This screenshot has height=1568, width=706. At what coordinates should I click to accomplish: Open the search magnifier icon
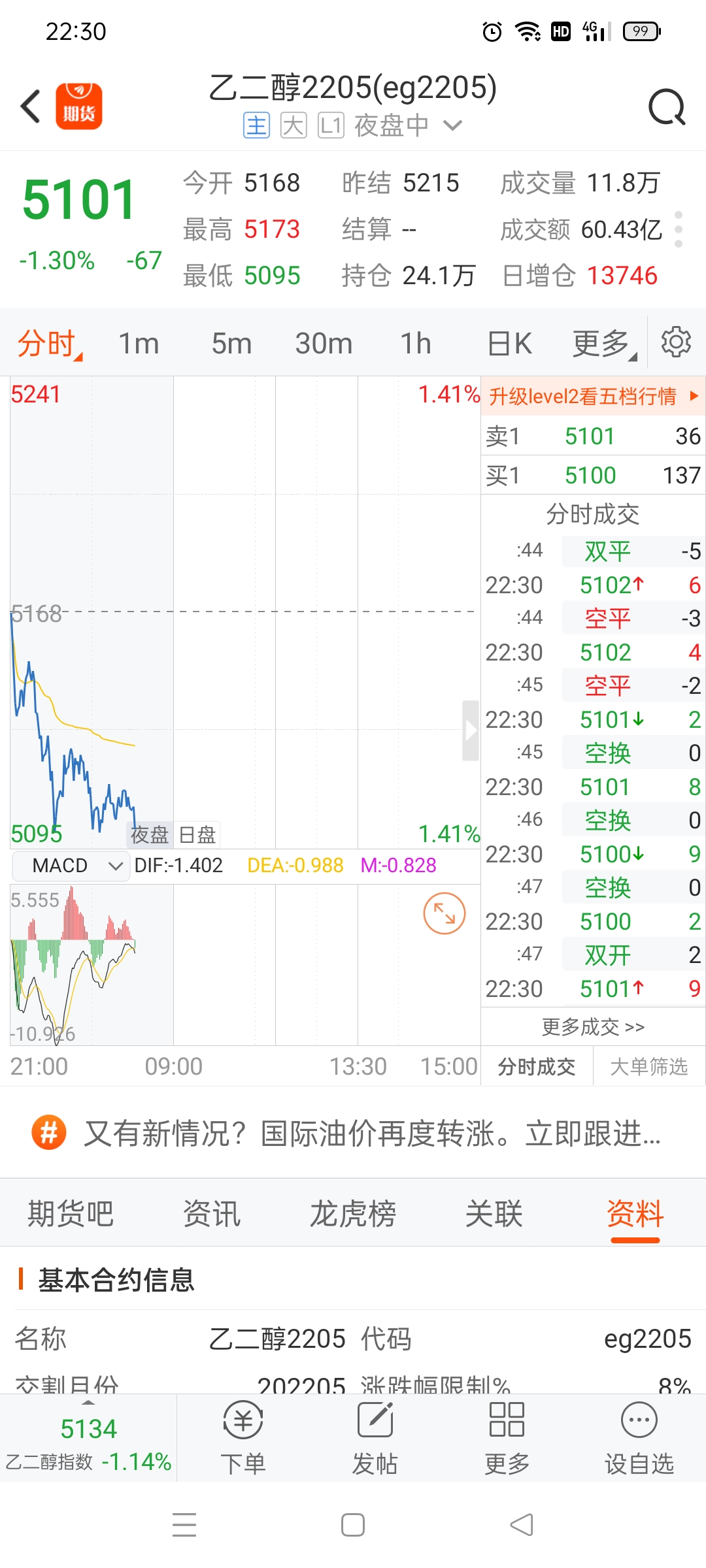(667, 107)
